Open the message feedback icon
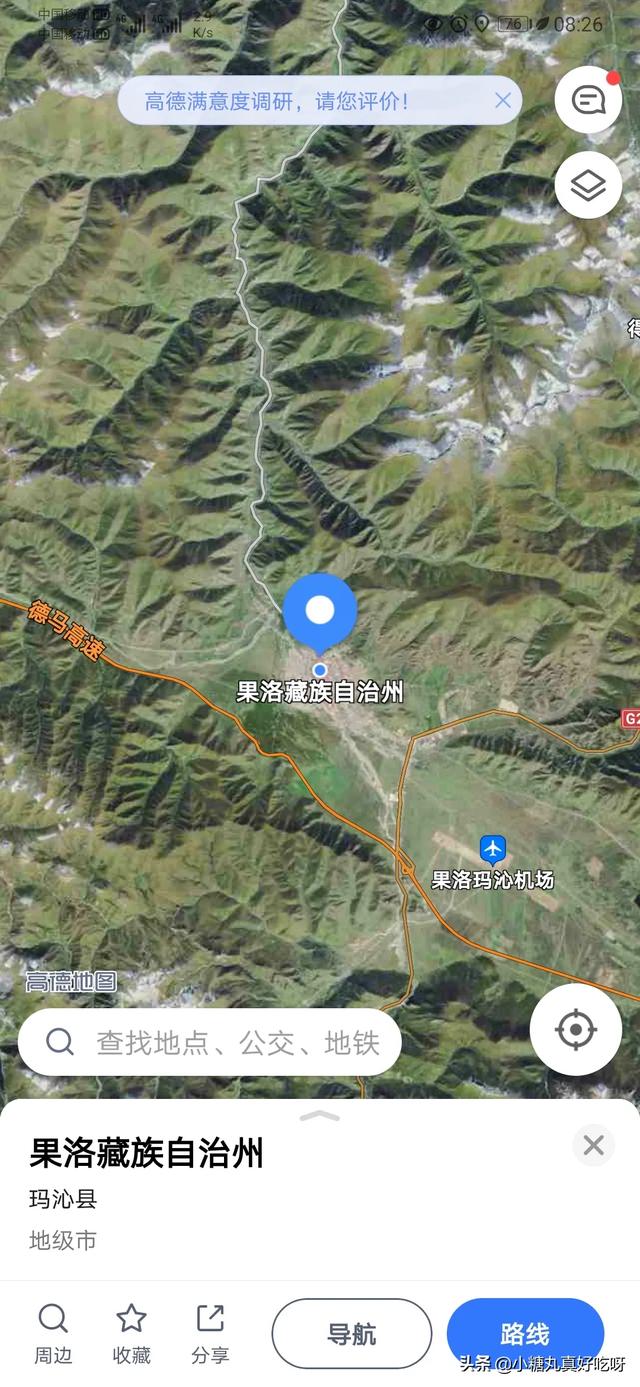 click(588, 100)
